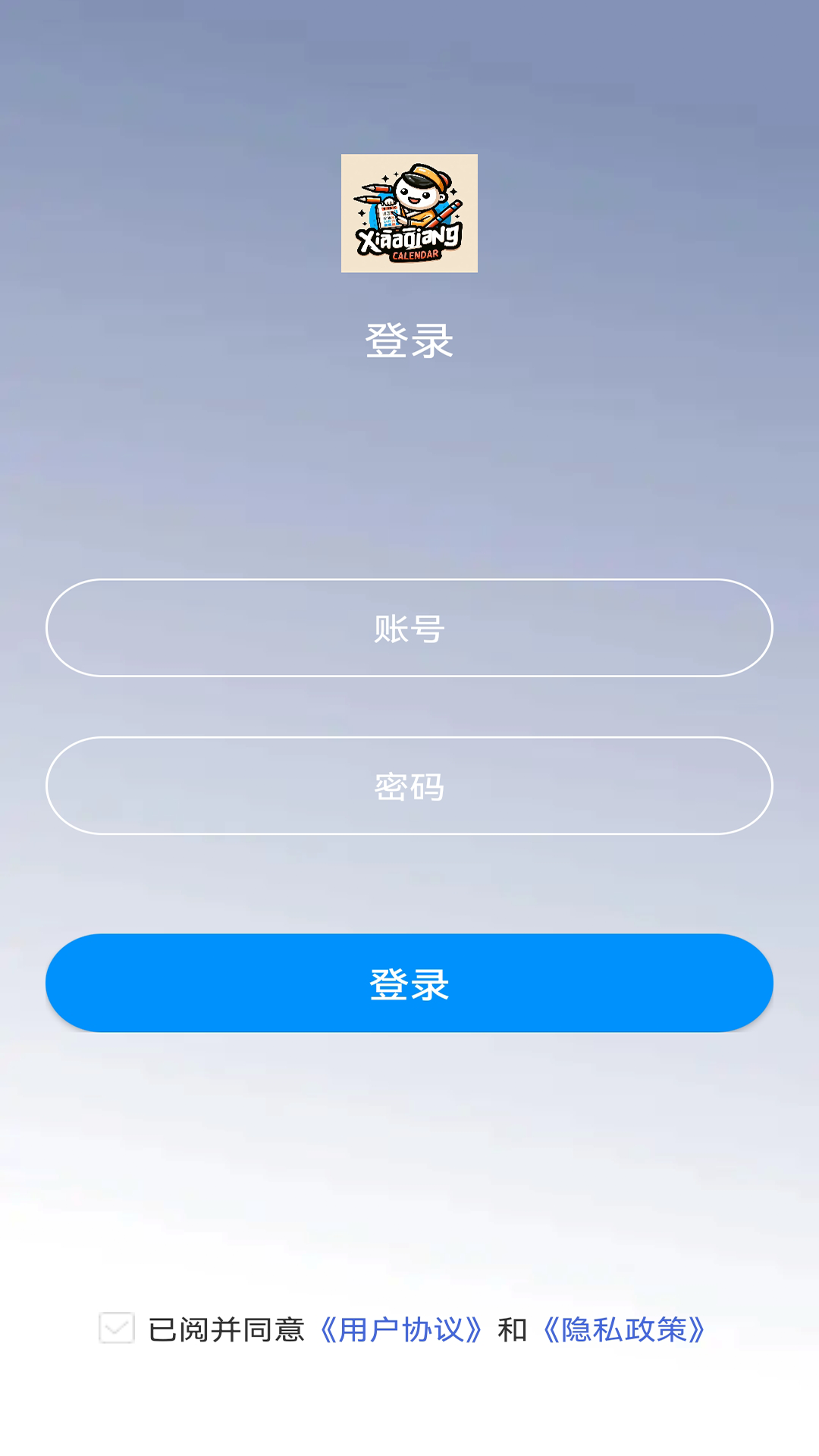Image resolution: width=819 pixels, height=1456 pixels.
Task: Submit credentials via the login button
Action: click(x=409, y=982)
